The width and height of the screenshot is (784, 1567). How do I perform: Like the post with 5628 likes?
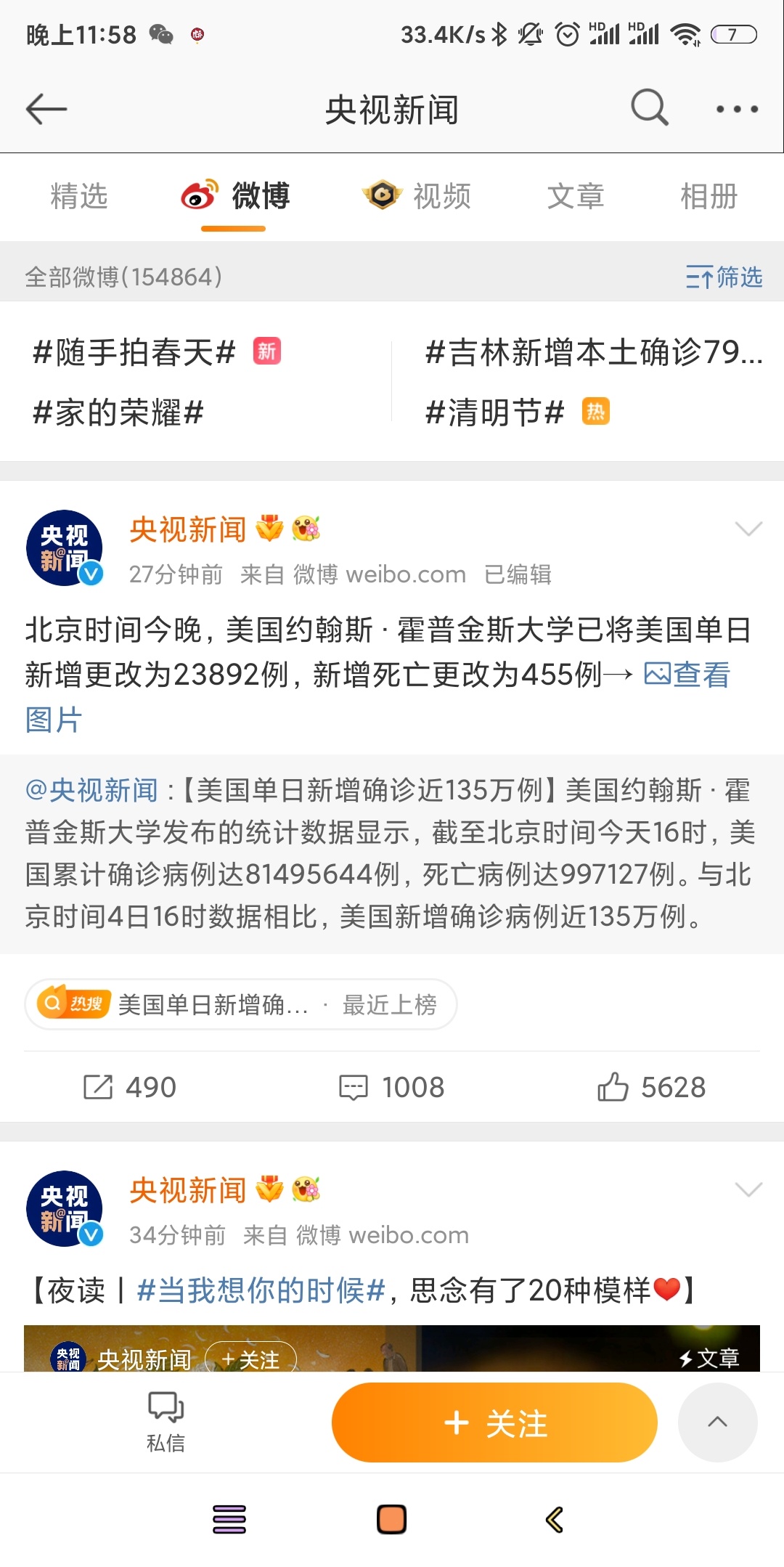coord(651,1087)
